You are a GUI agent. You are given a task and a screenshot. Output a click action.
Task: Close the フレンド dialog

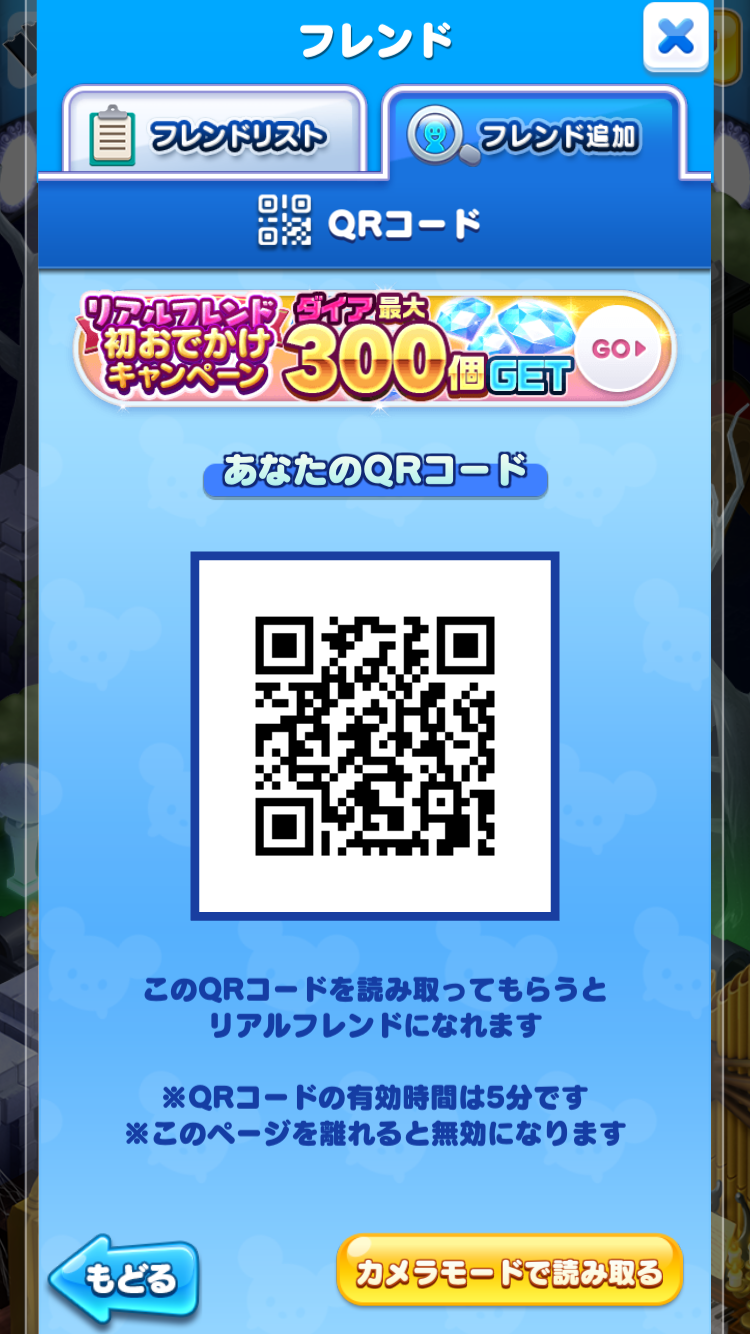(676, 38)
